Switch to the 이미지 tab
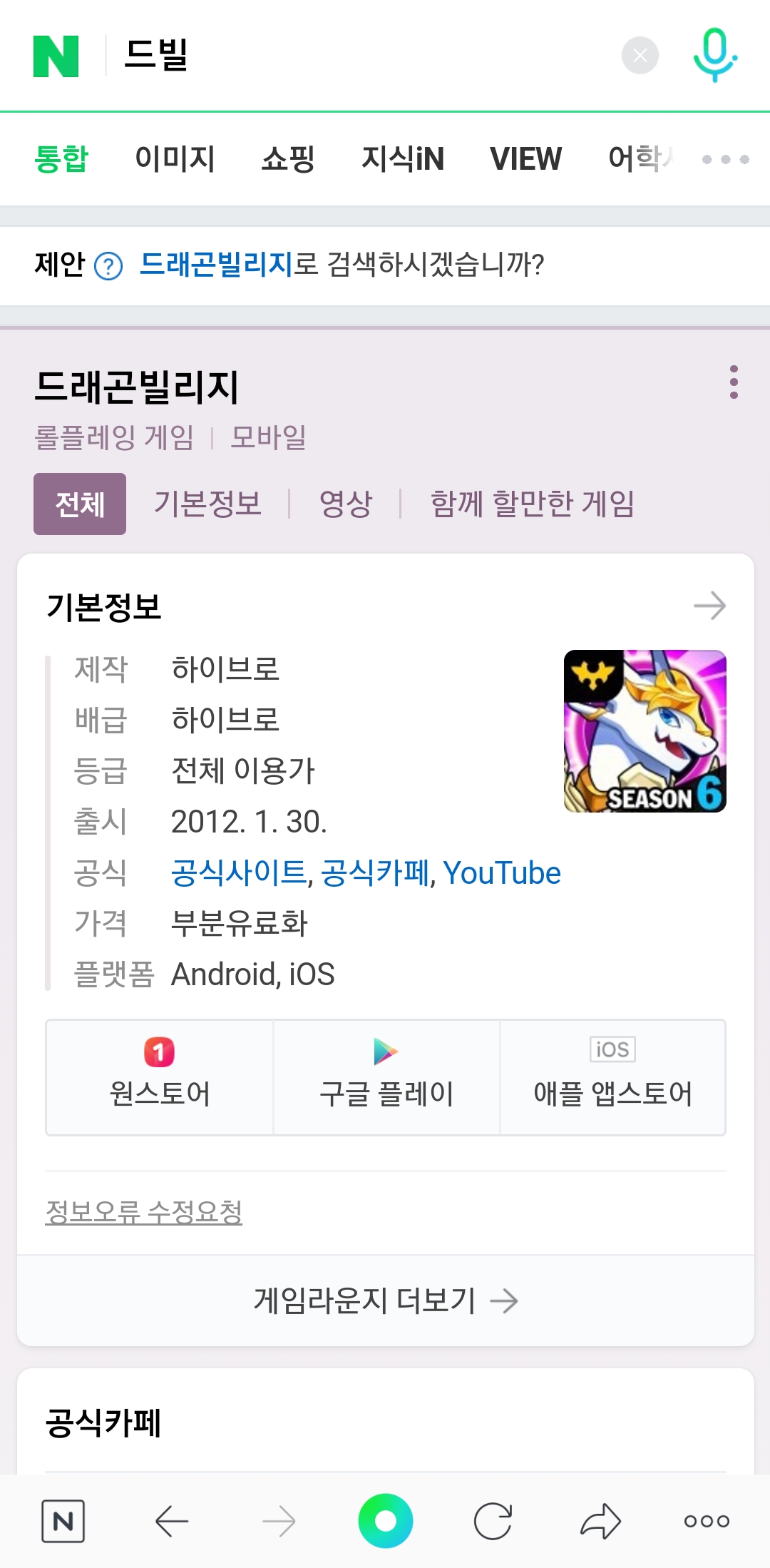The width and height of the screenshot is (770, 1568). pos(175,158)
